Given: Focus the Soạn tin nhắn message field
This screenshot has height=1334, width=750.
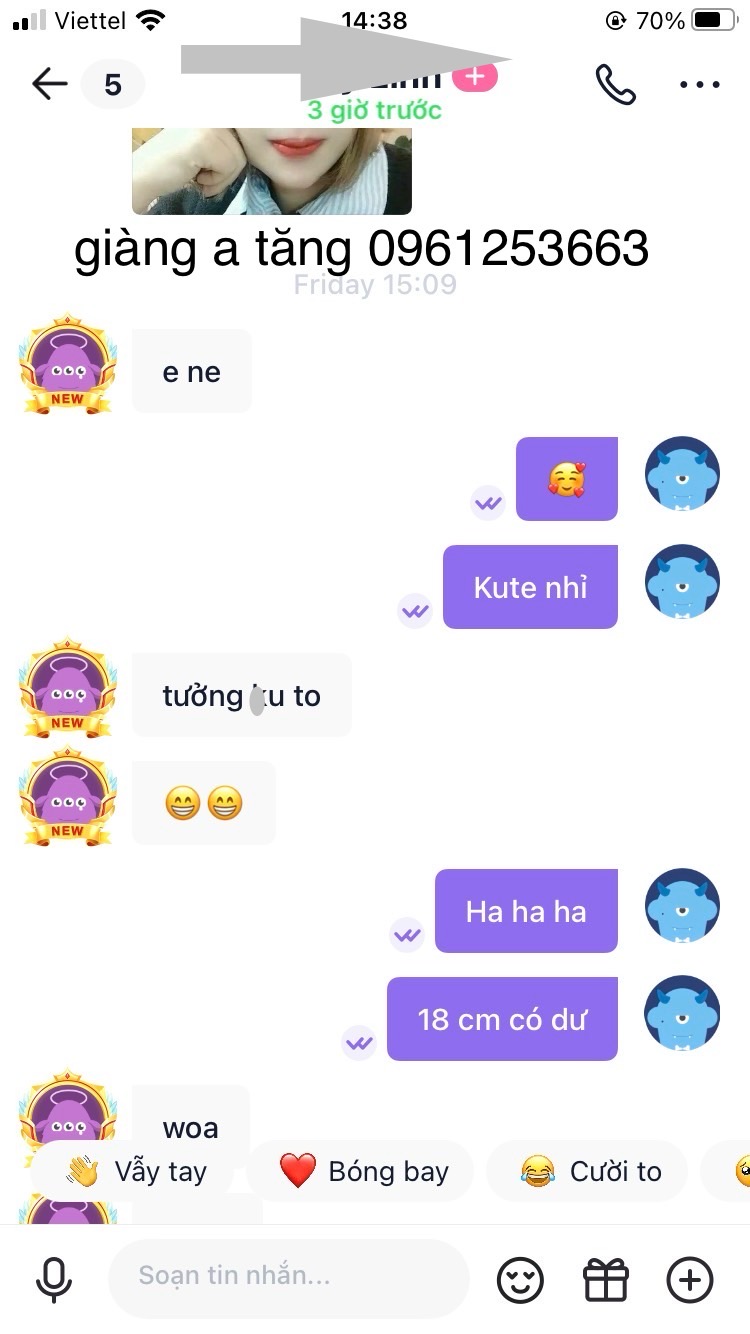Looking at the screenshot, I should [x=288, y=1276].
